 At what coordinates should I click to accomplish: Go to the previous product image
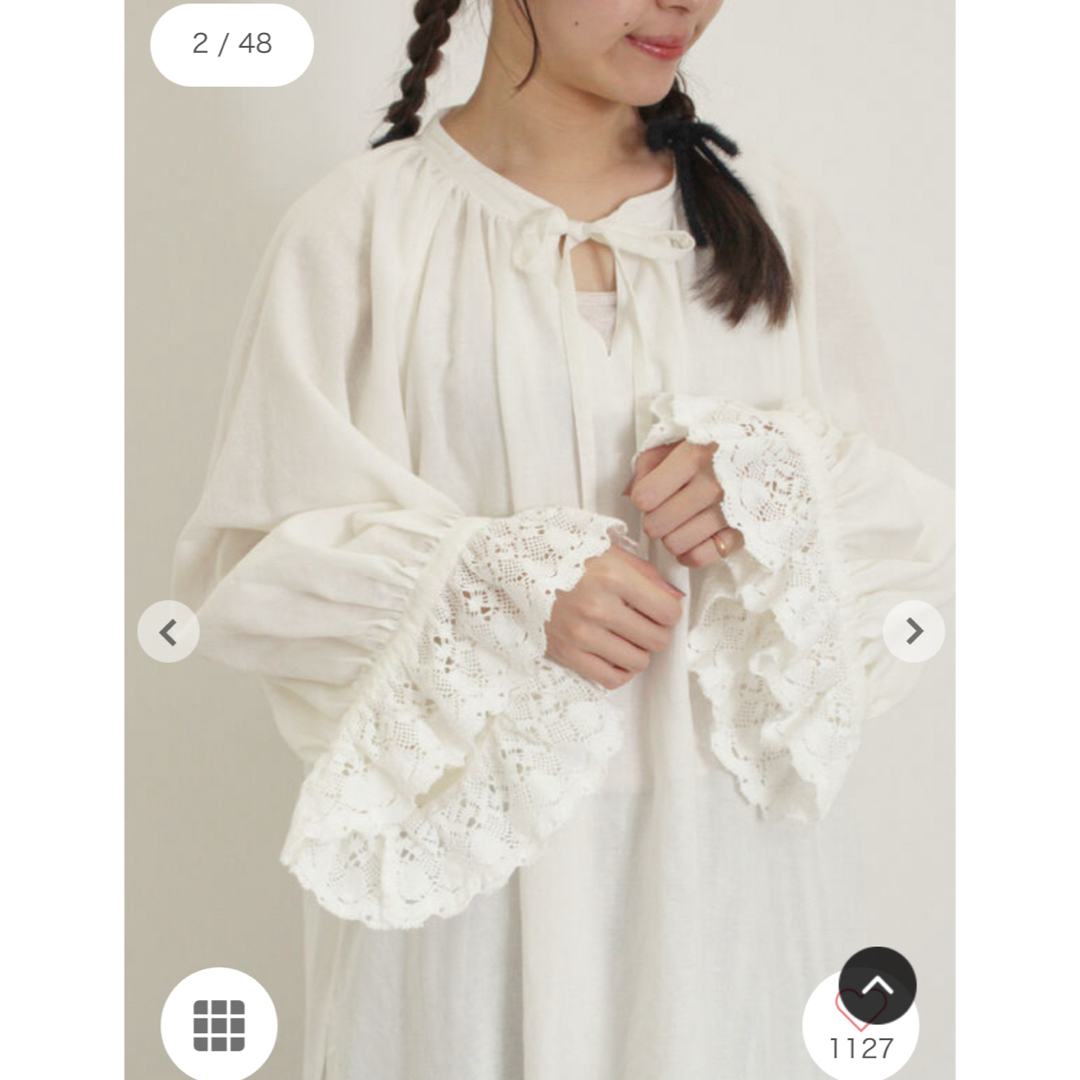click(168, 632)
